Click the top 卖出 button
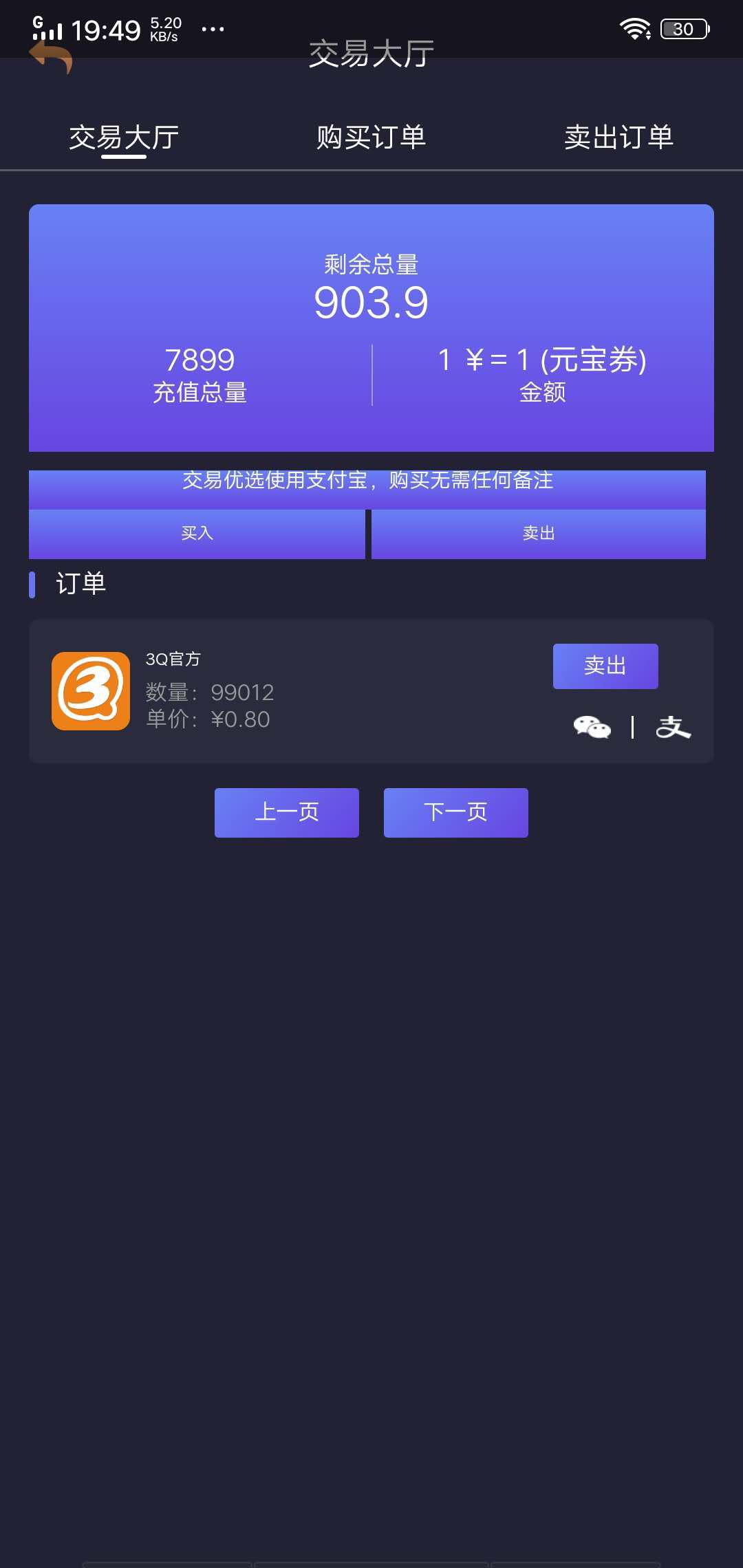743x1568 pixels. pyautogui.click(x=537, y=533)
